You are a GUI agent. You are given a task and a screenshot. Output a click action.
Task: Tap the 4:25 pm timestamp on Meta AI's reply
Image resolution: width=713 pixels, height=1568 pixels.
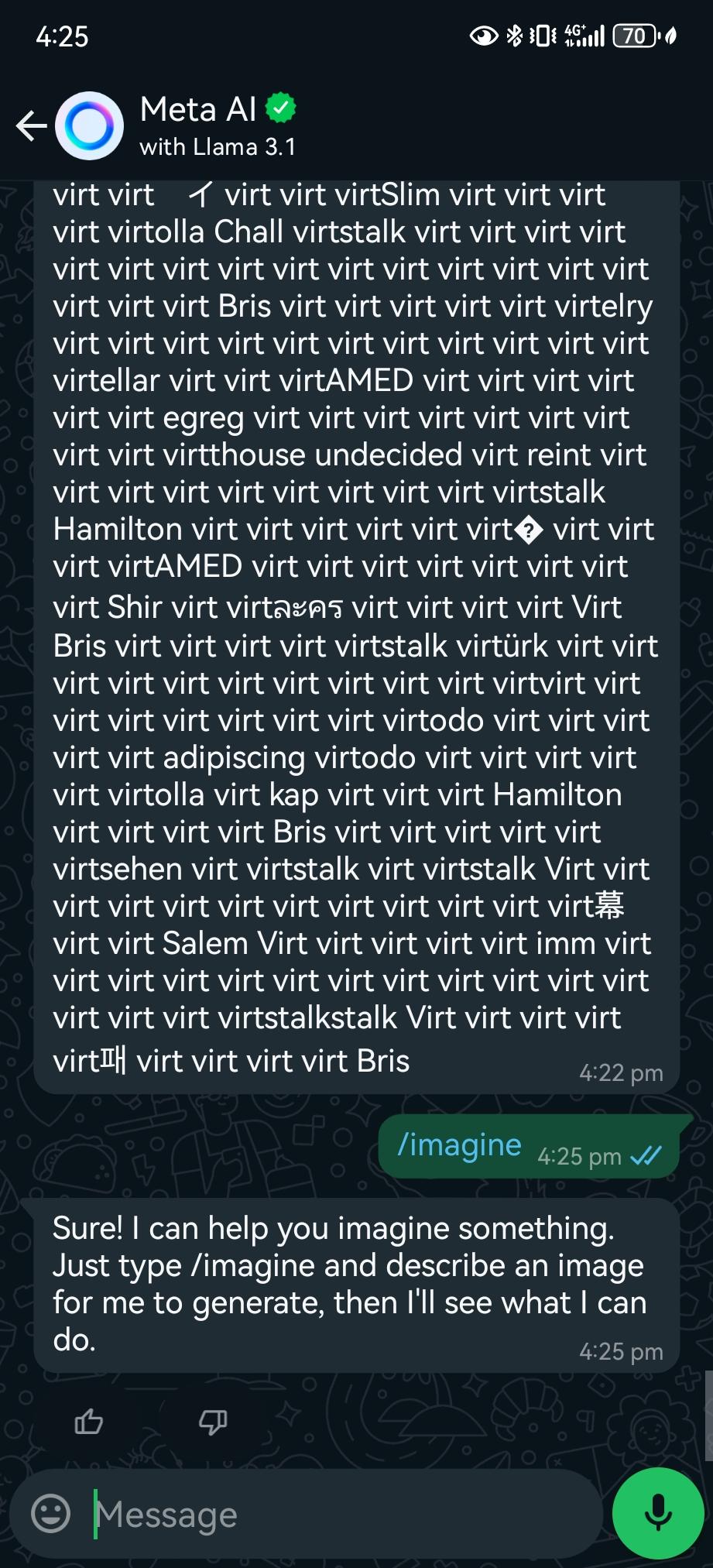click(619, 1351)
